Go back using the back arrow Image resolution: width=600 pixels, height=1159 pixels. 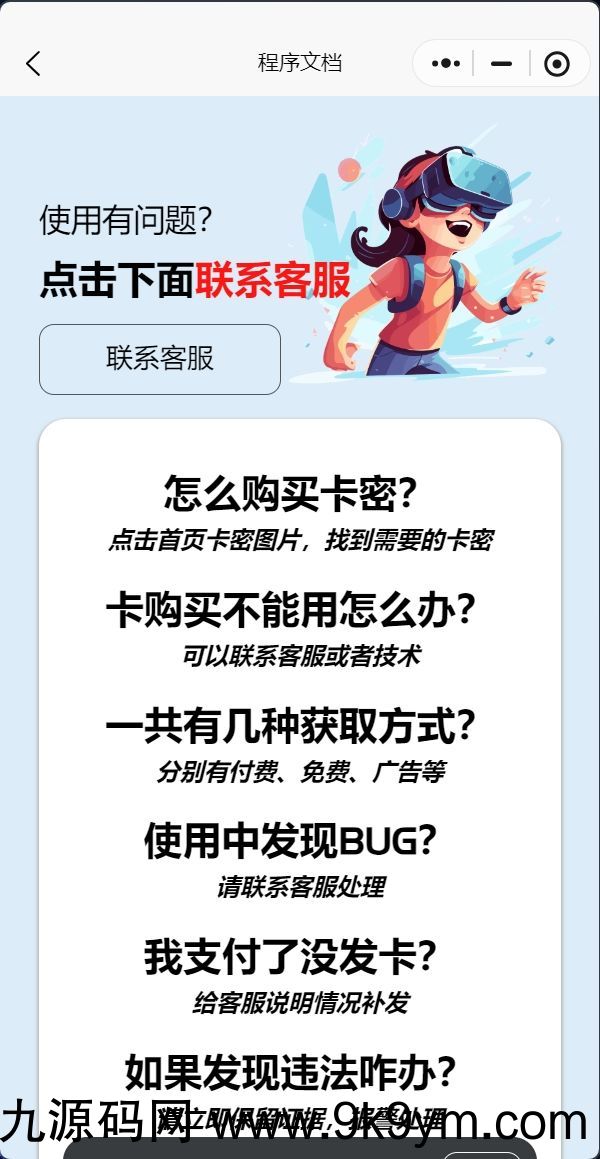[33, 64]
